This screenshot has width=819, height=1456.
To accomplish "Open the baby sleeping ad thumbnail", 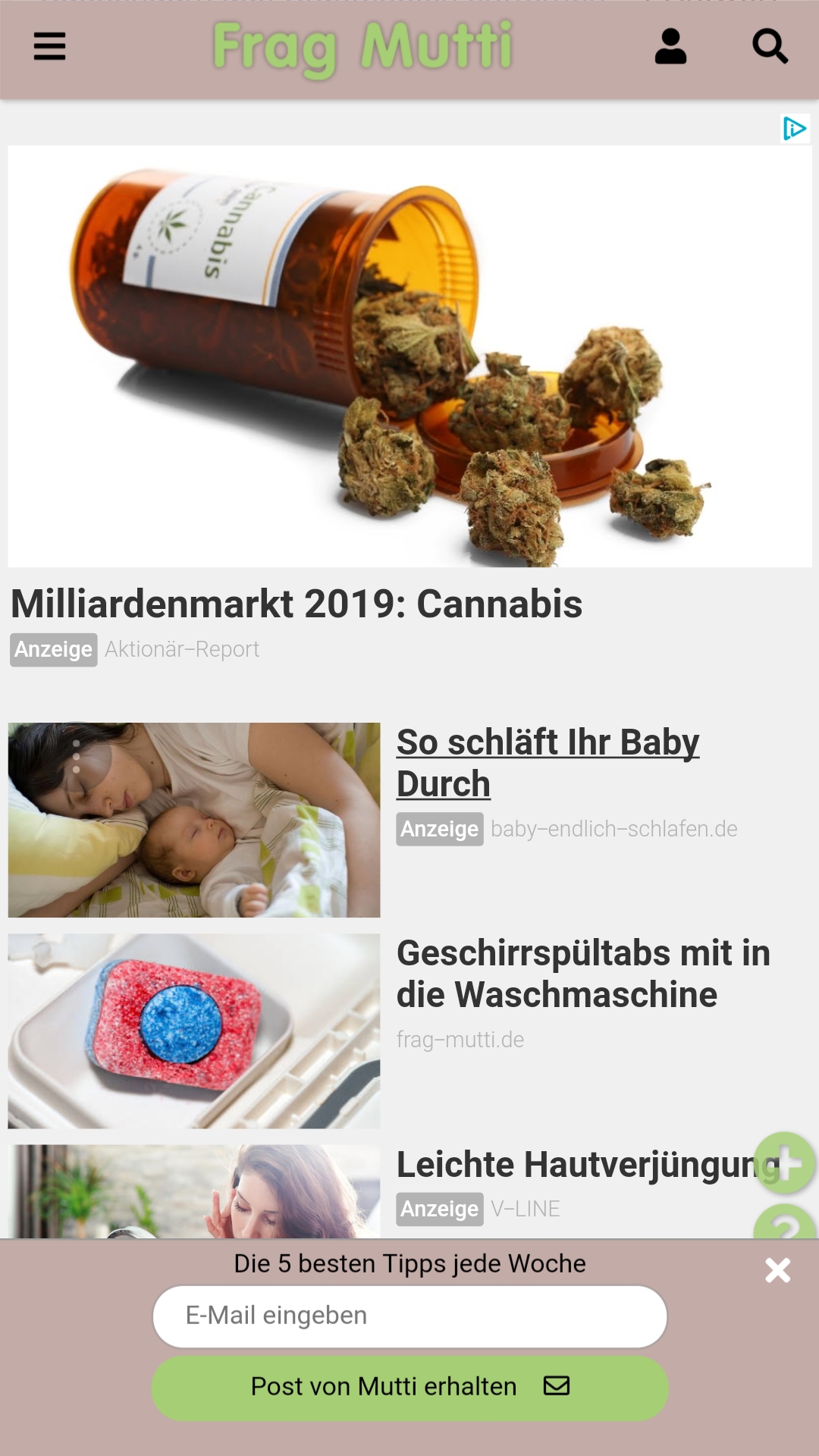I will (x=194, y=820).
